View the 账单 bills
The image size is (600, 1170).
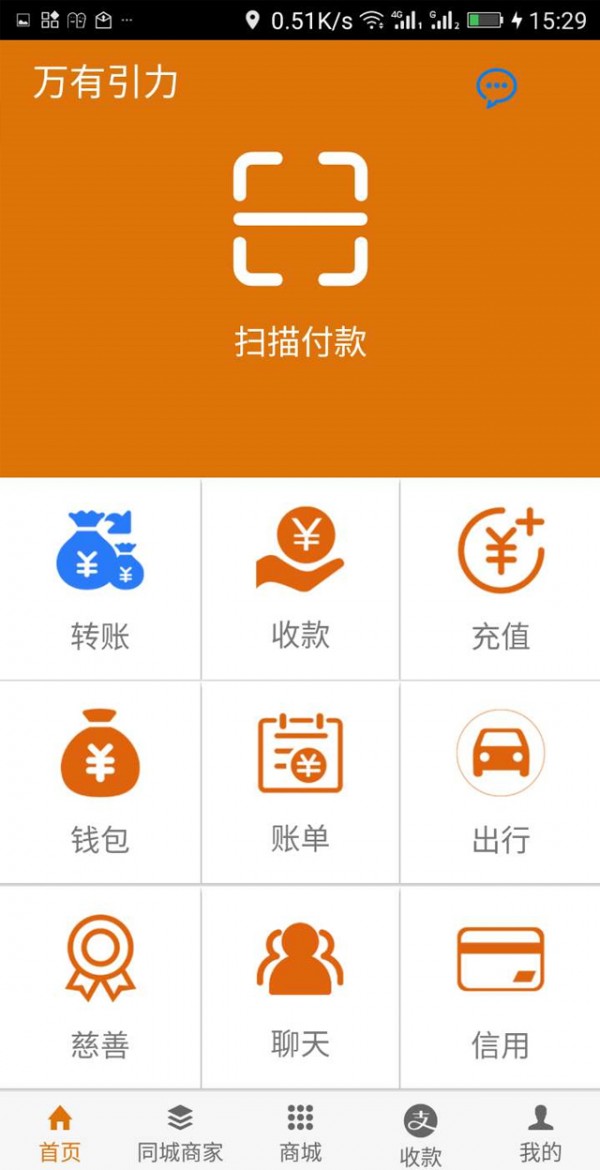300,783
